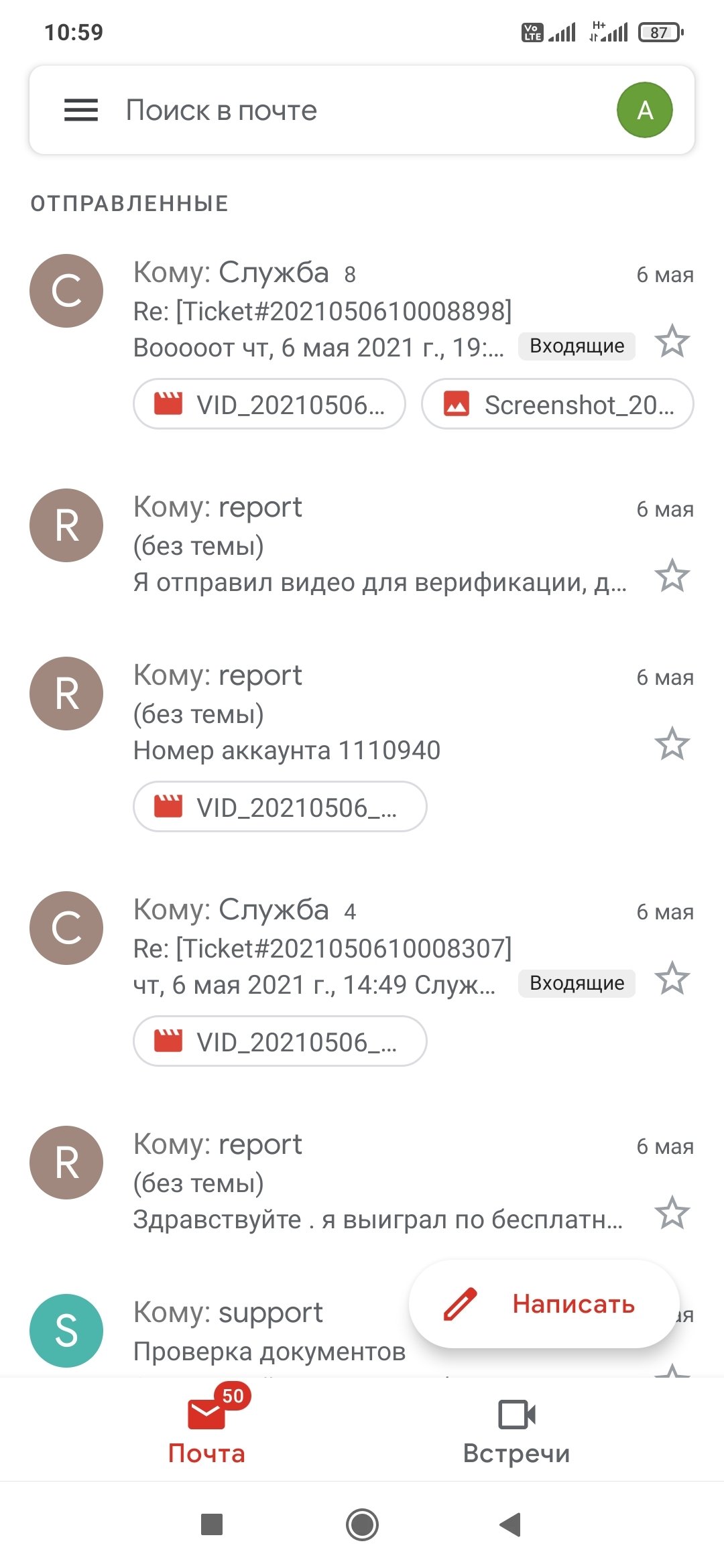The width and height of the screenshot is (724, 1568).
Task: Open the navigation drawer menu
Action: pos(81,110)
